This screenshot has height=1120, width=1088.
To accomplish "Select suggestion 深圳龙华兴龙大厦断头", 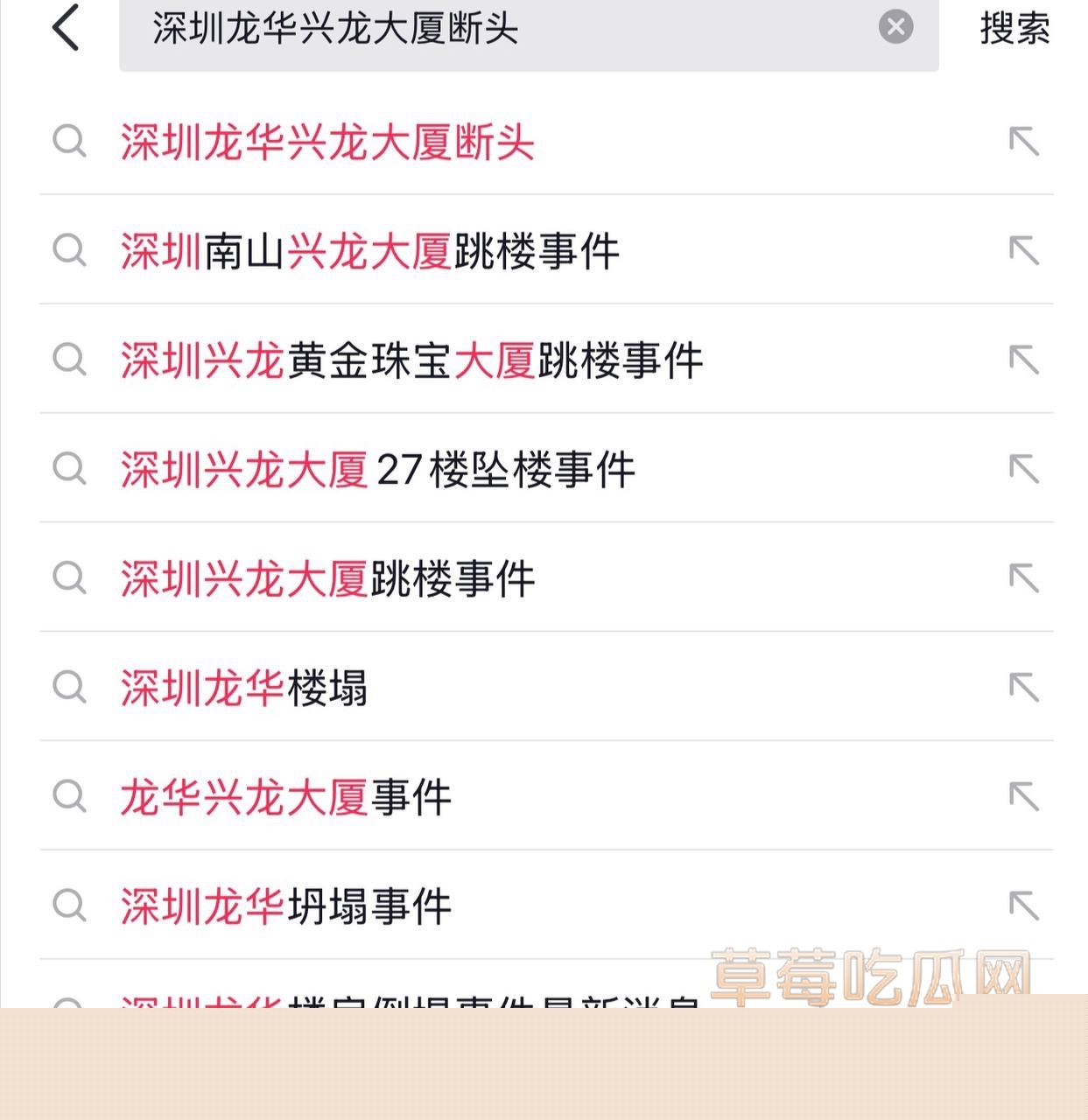I will (x=326, y=143).
